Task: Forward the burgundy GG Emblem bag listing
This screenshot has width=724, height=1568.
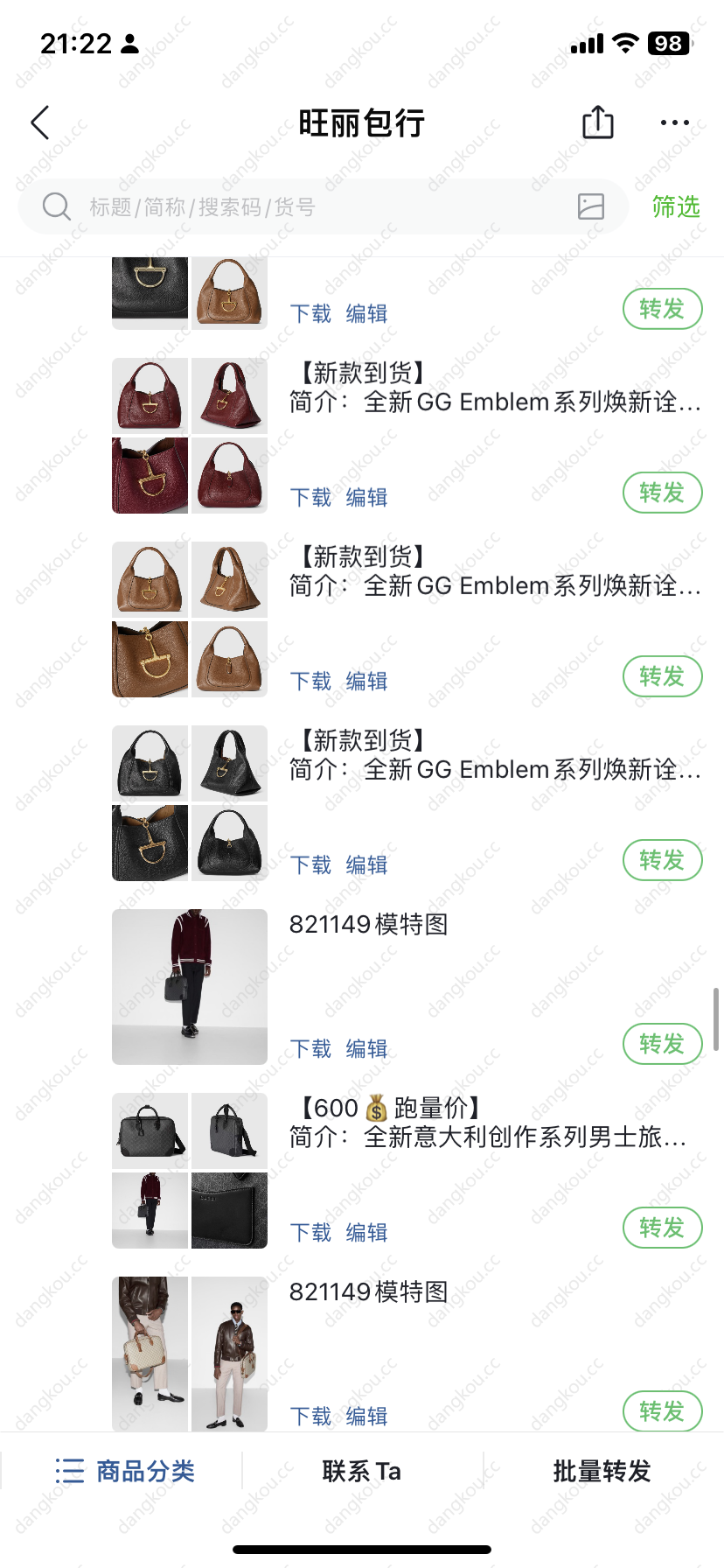Action: 662,493
